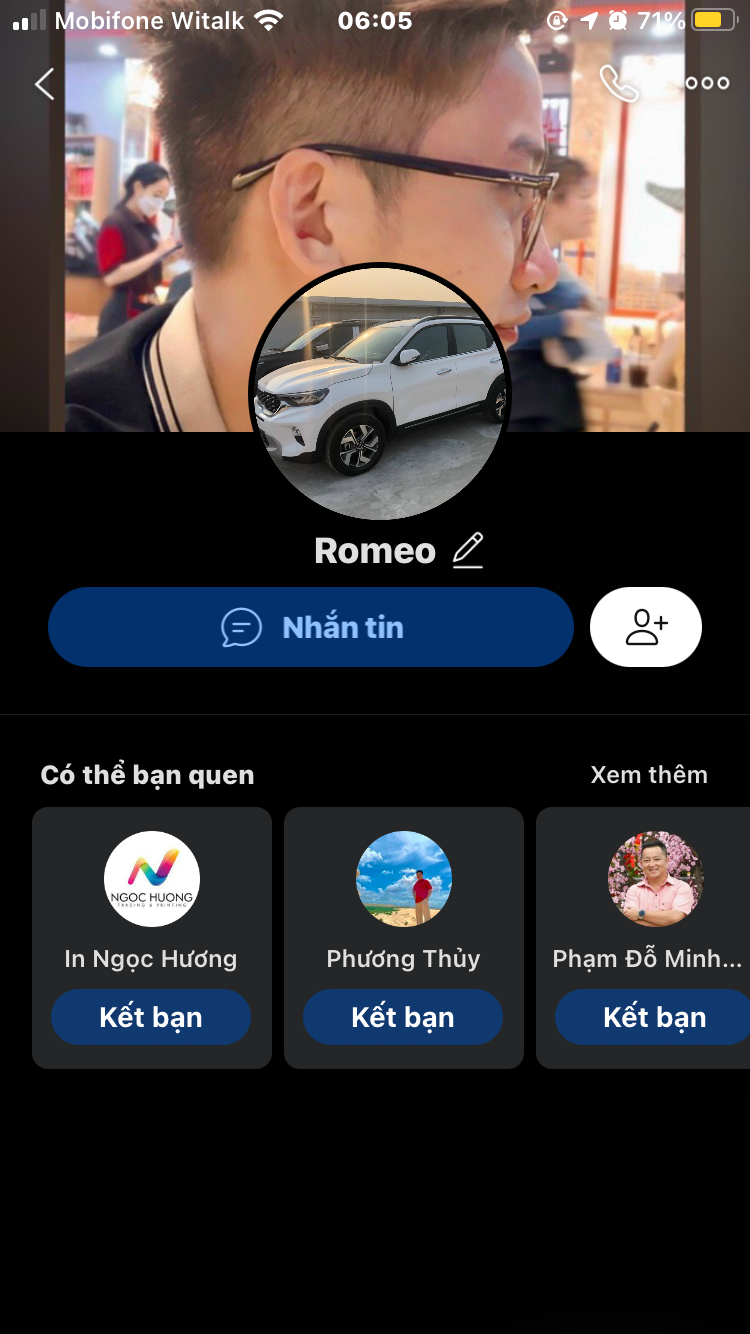Viewport: 750px width, 1334px height.
Task: Add In Ngọc Hương via Kết bạn
Action: tap(151, 1017)
